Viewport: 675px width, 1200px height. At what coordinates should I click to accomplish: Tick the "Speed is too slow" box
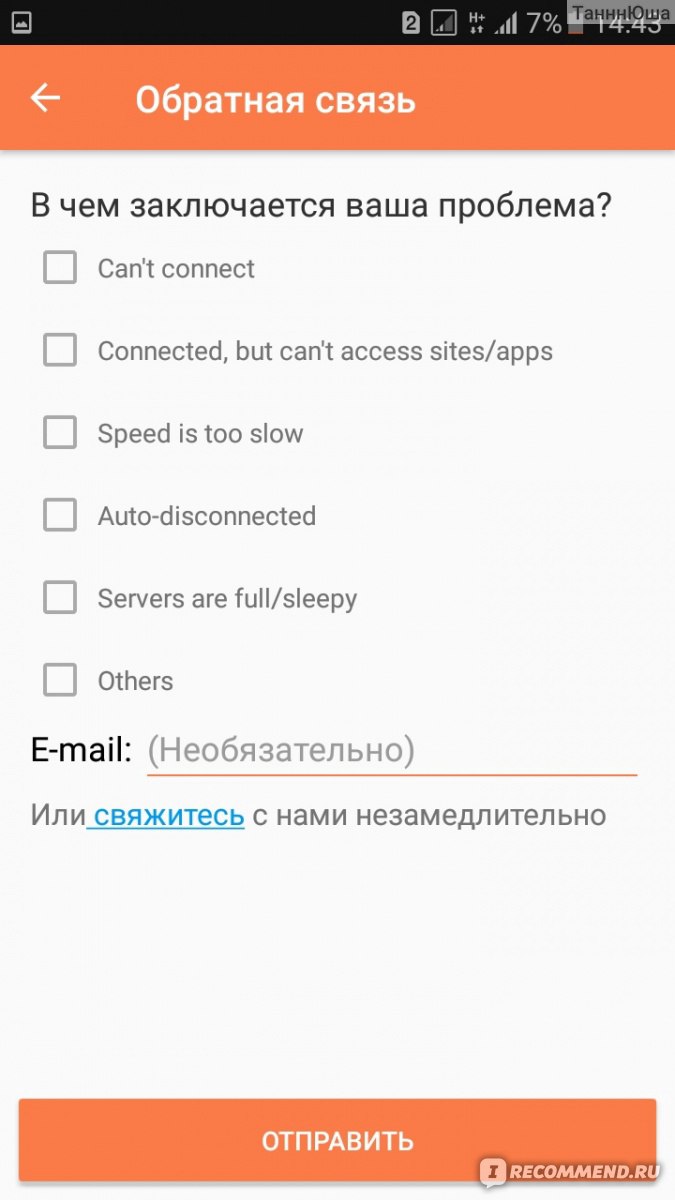coord(60,433)
